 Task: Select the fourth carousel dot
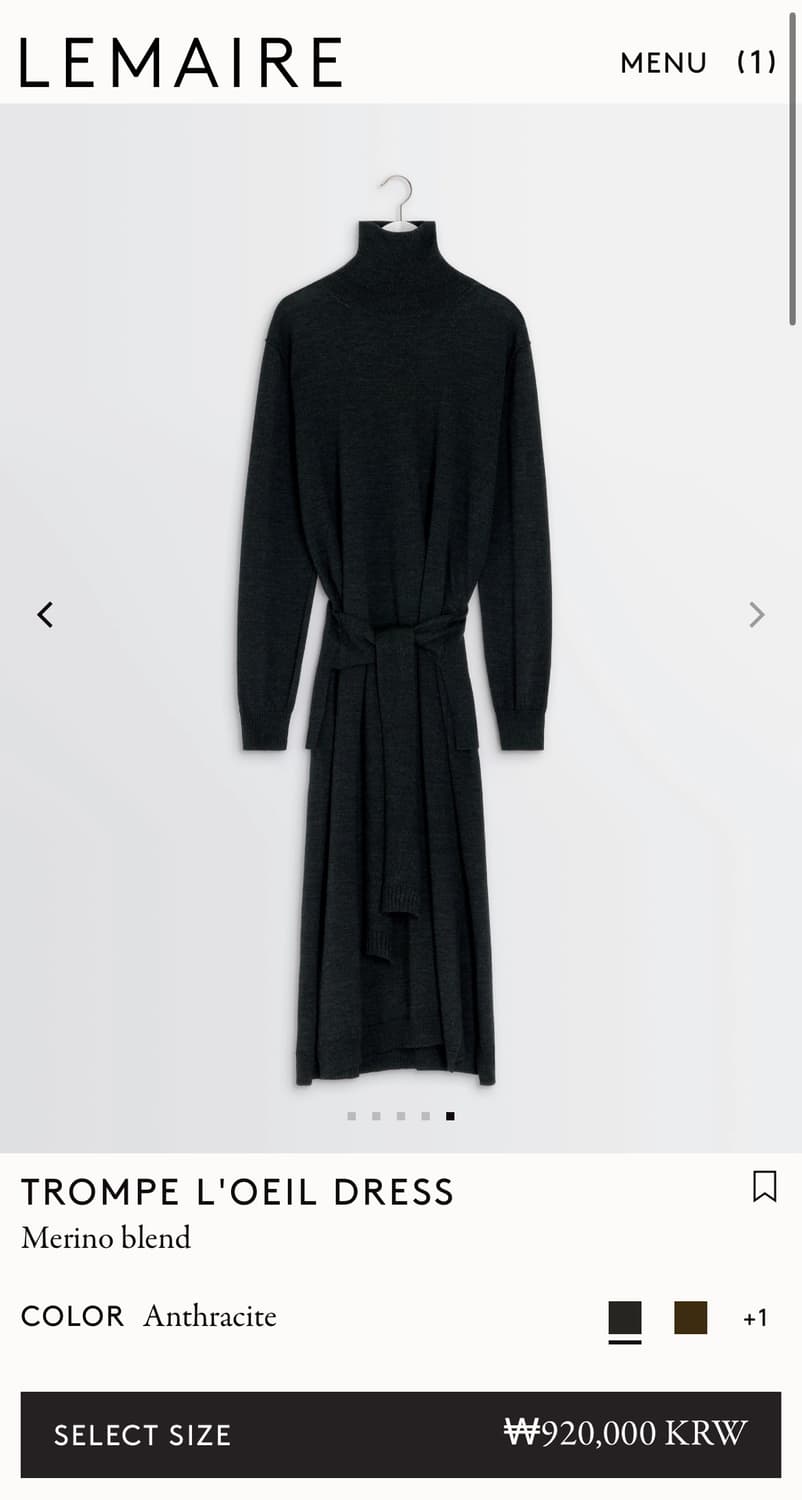point(424,1115)
